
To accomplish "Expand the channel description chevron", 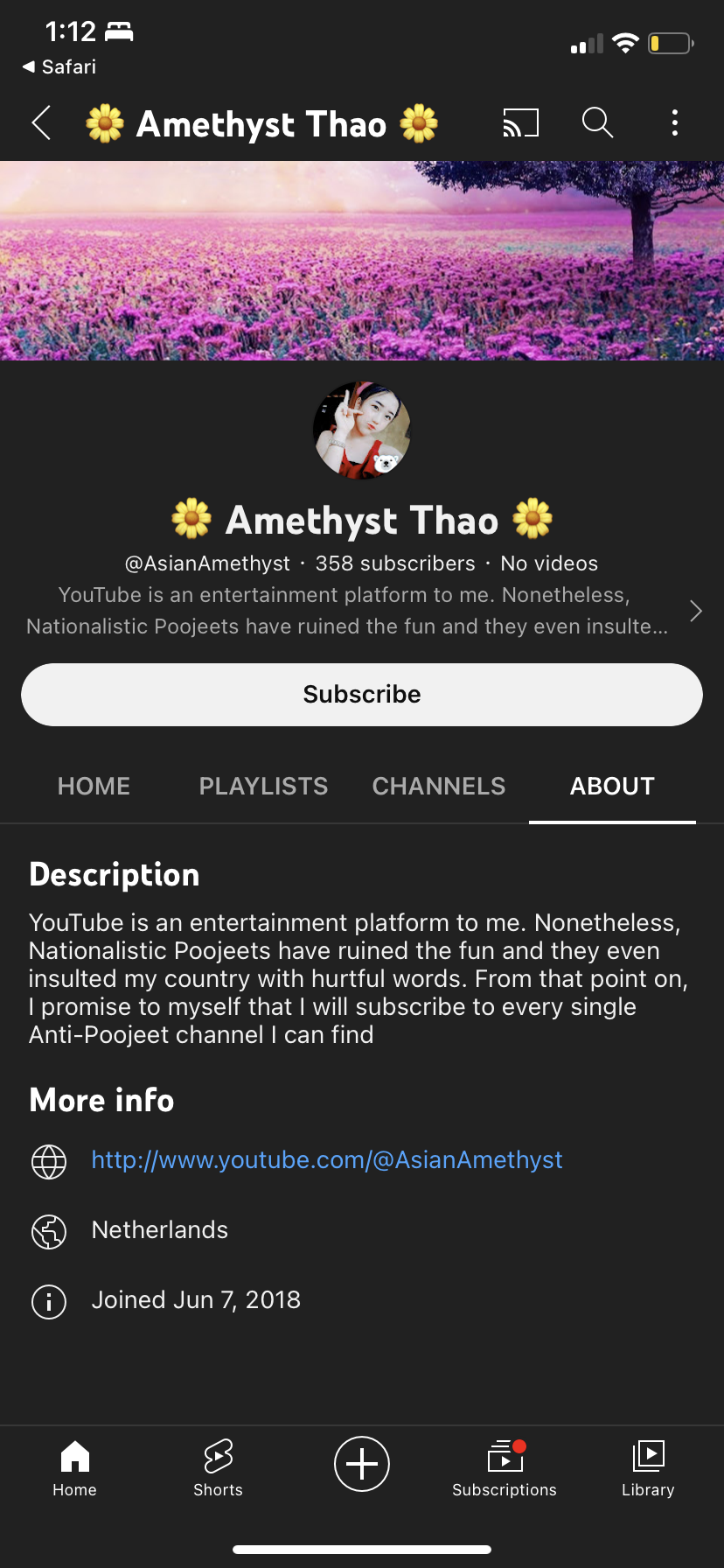I will click(x=696, y=611).
